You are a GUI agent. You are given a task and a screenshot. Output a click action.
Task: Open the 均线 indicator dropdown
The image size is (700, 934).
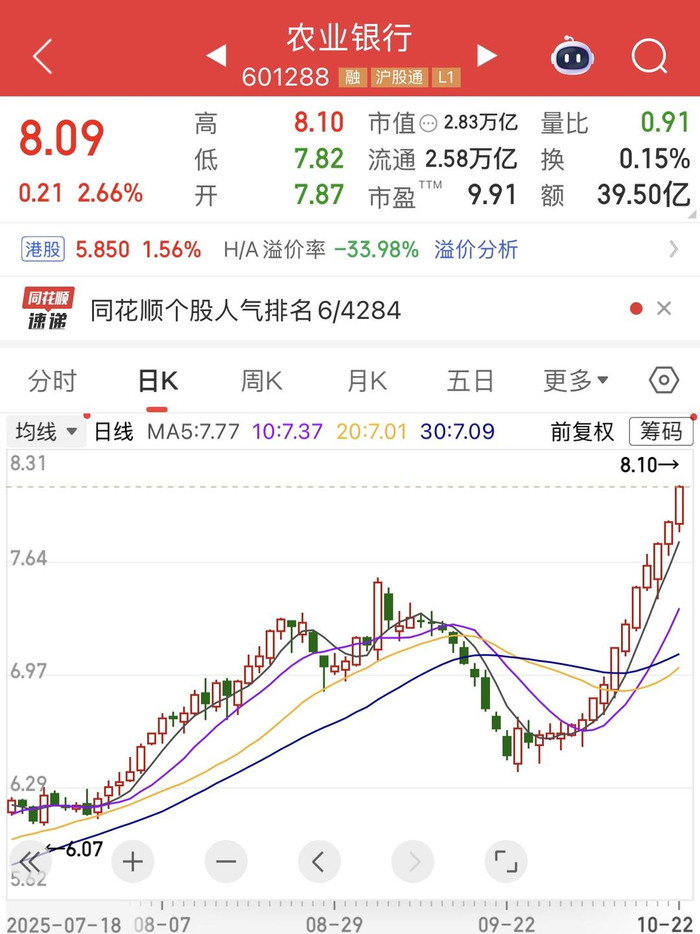[x=46, y=432]
